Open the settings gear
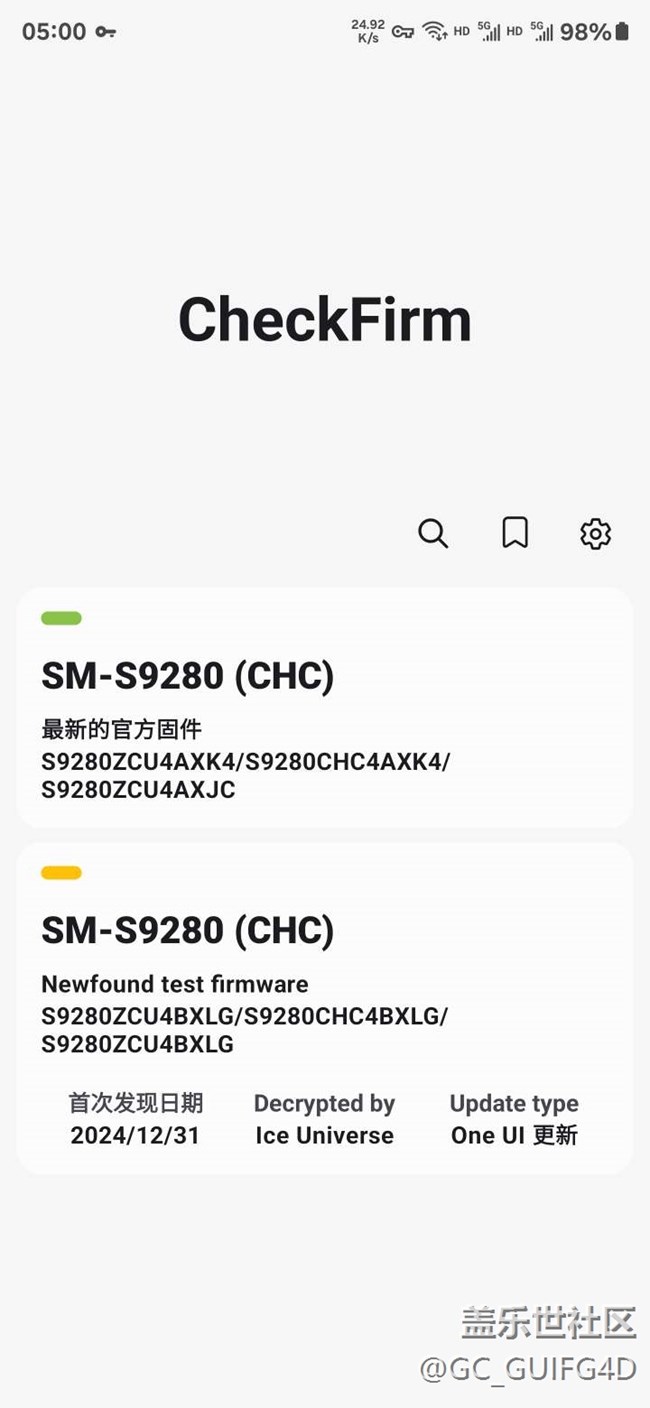The height and width of the screenshot is (1408, 650). [x=596, y=533]
